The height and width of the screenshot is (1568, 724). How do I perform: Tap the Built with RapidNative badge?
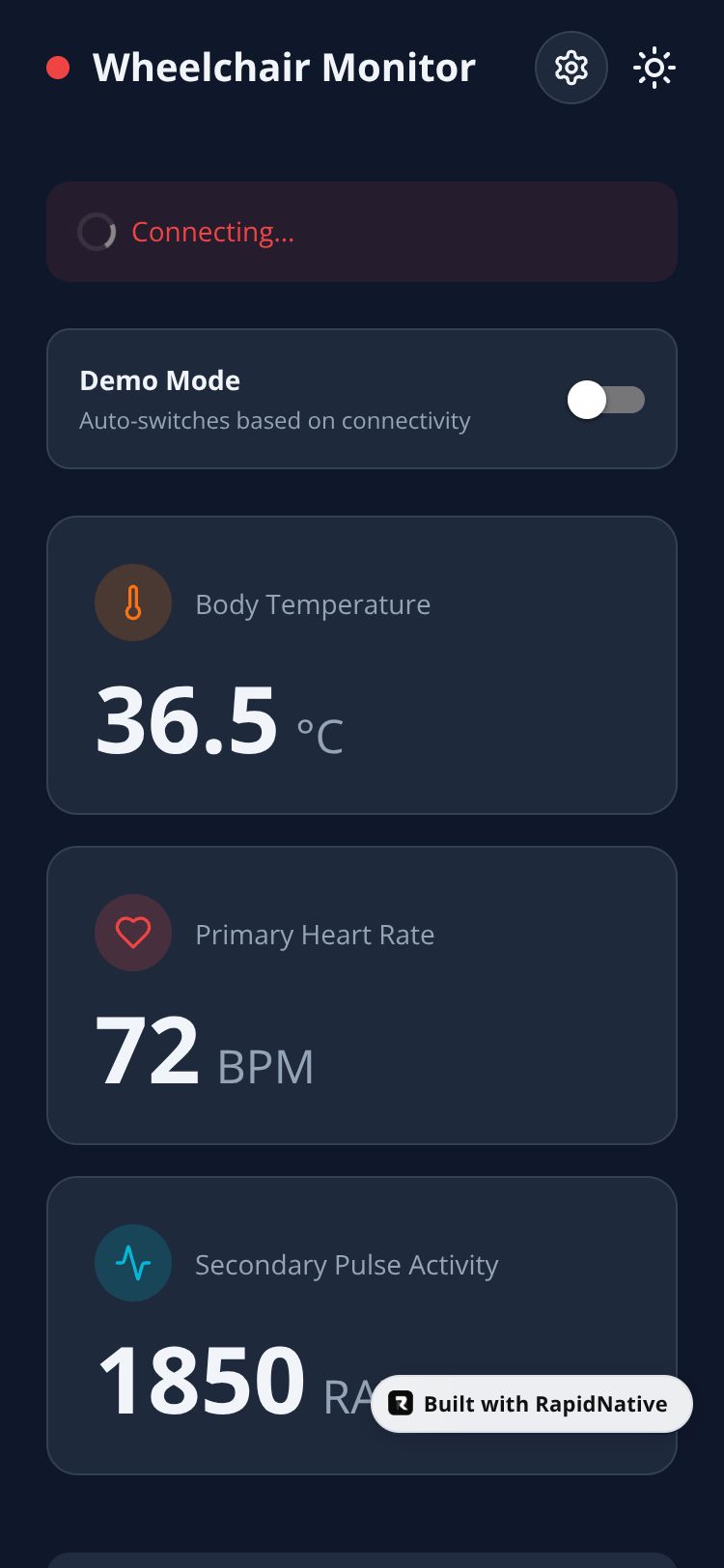tap(532, 1404)
